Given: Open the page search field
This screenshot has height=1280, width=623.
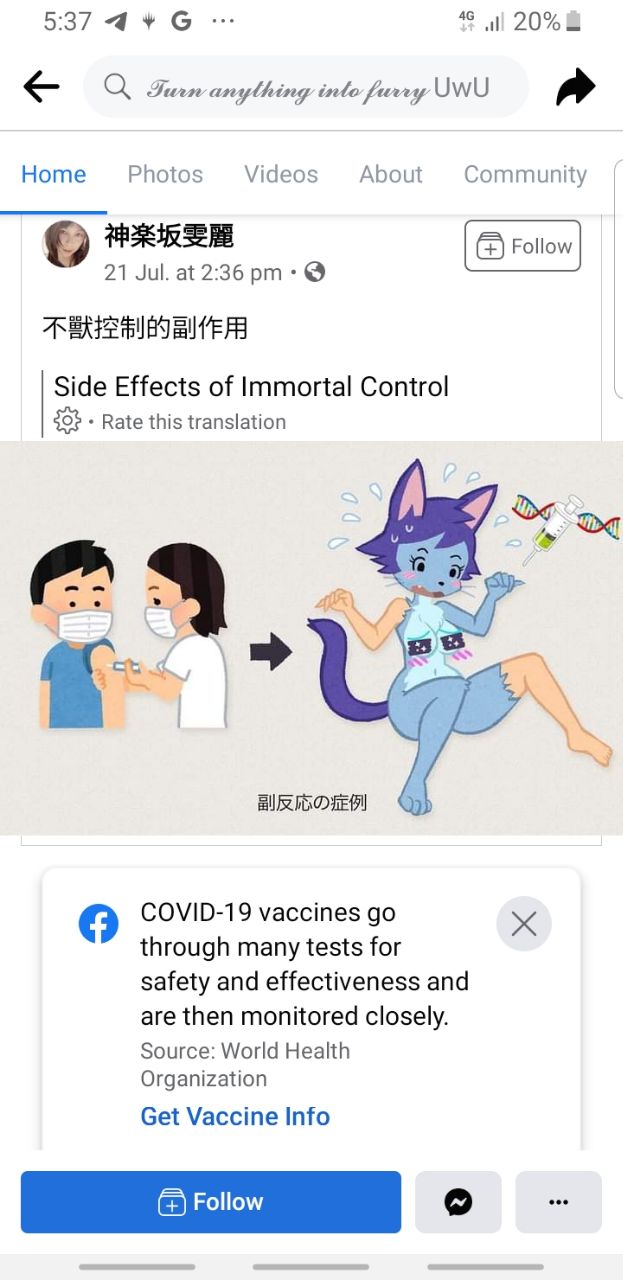Looking at the screenshot, I should pos(305,88).
